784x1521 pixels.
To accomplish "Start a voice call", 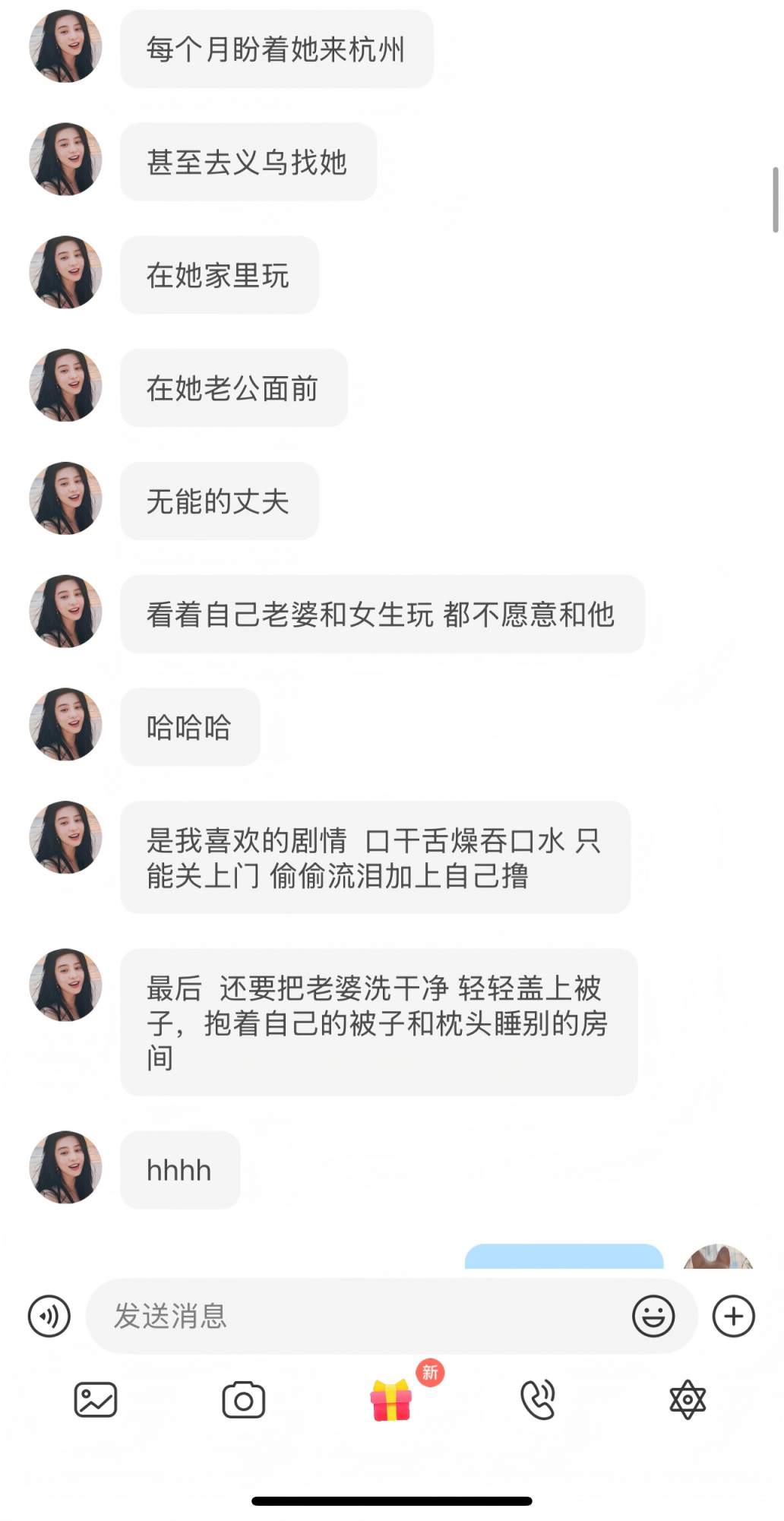I will pyautogui.click(x=539, y=1399).
